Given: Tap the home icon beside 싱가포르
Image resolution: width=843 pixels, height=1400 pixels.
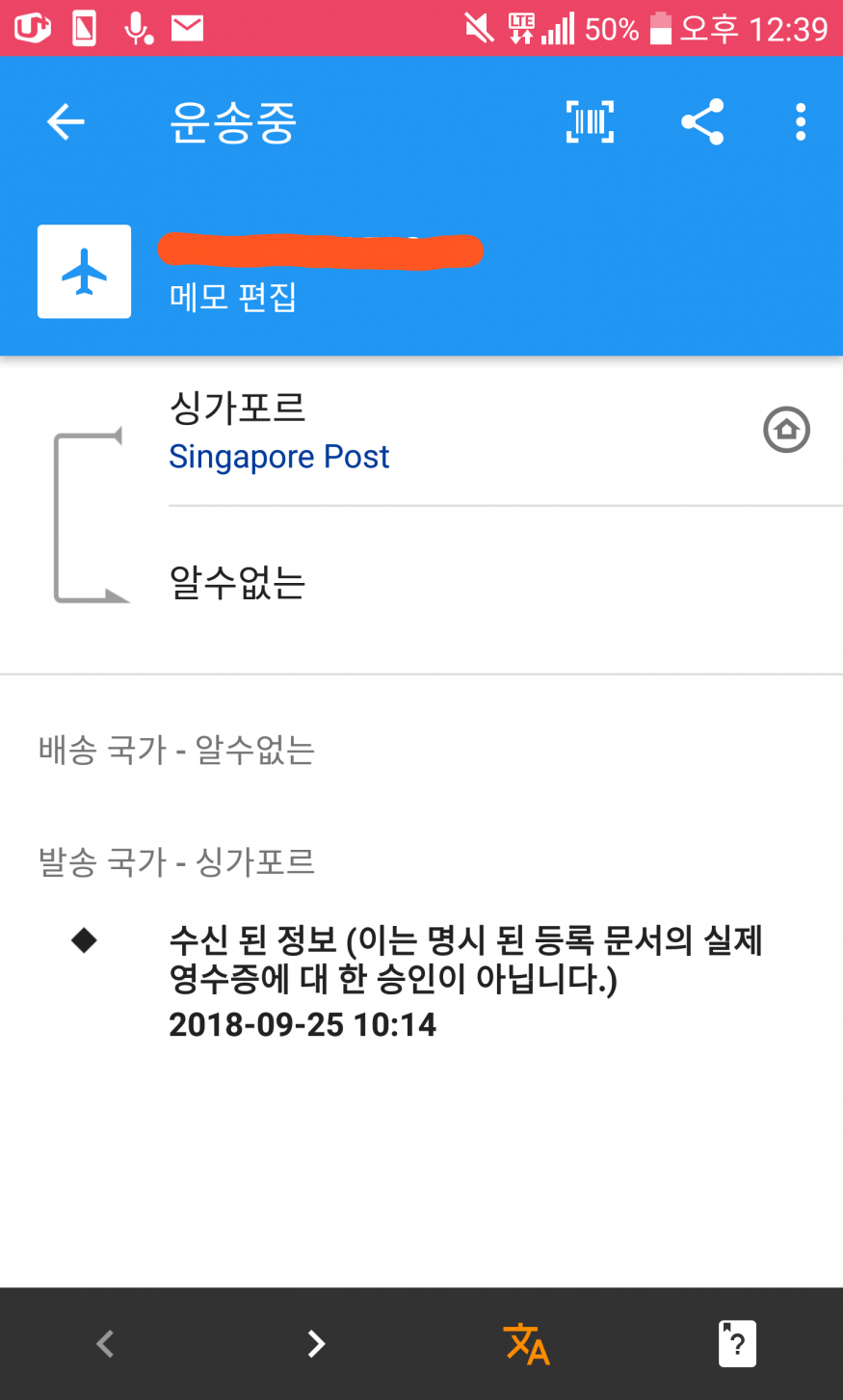Looking at the screenshot, I should [786, 430].
